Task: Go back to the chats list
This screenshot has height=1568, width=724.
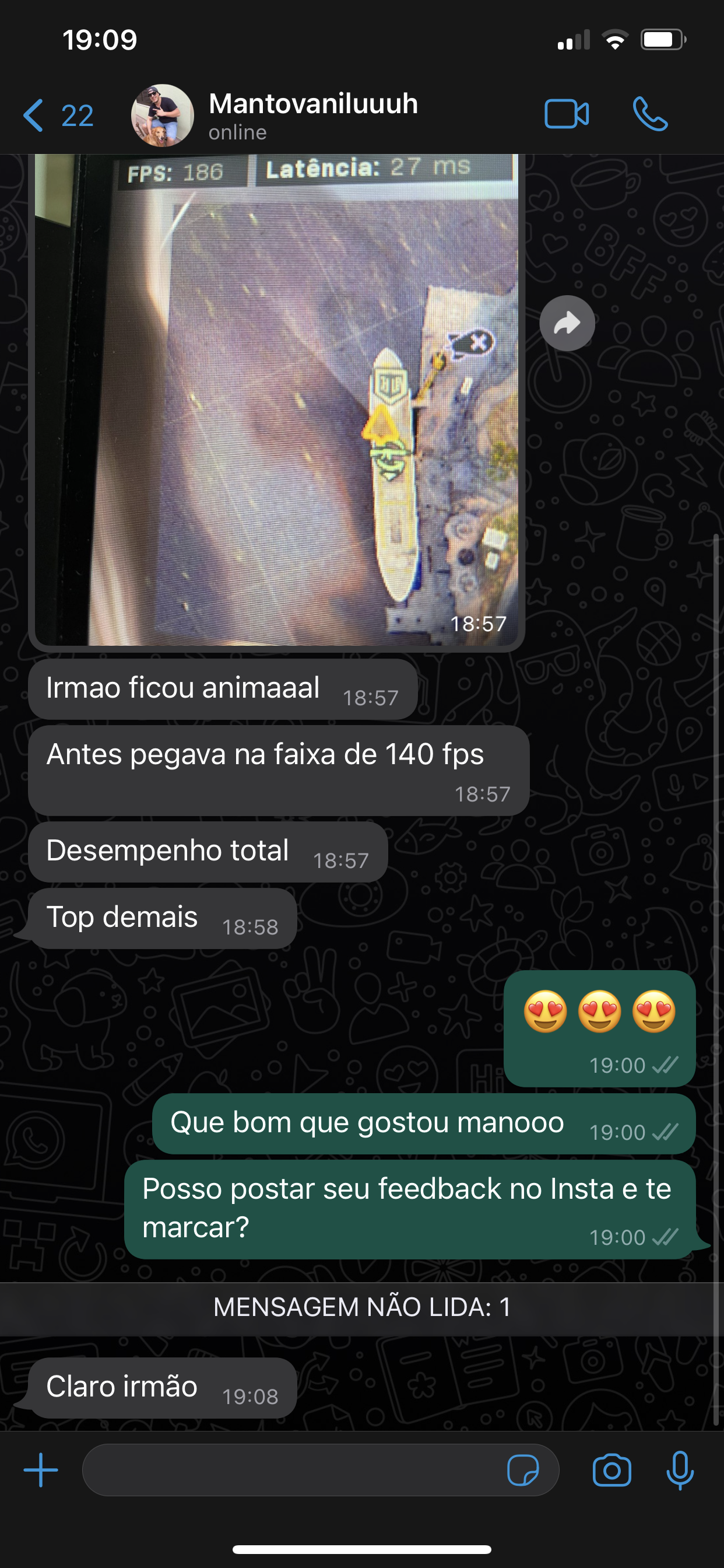Action: 57,115
